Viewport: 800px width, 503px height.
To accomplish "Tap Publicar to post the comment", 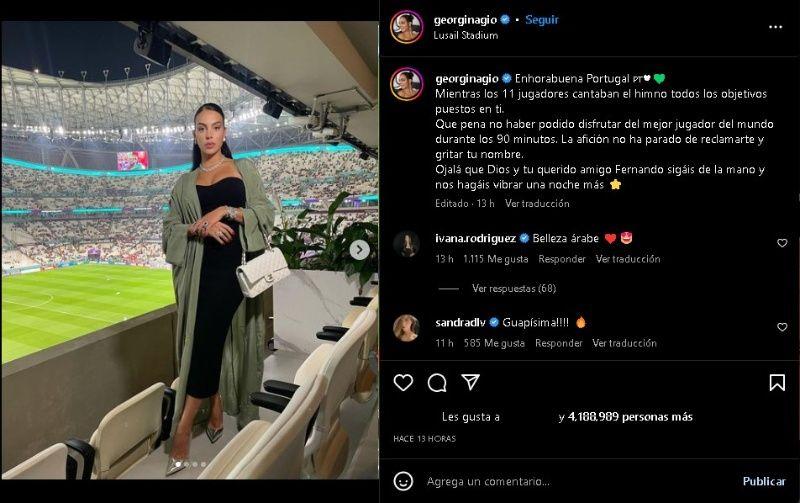I will point(764,481).
